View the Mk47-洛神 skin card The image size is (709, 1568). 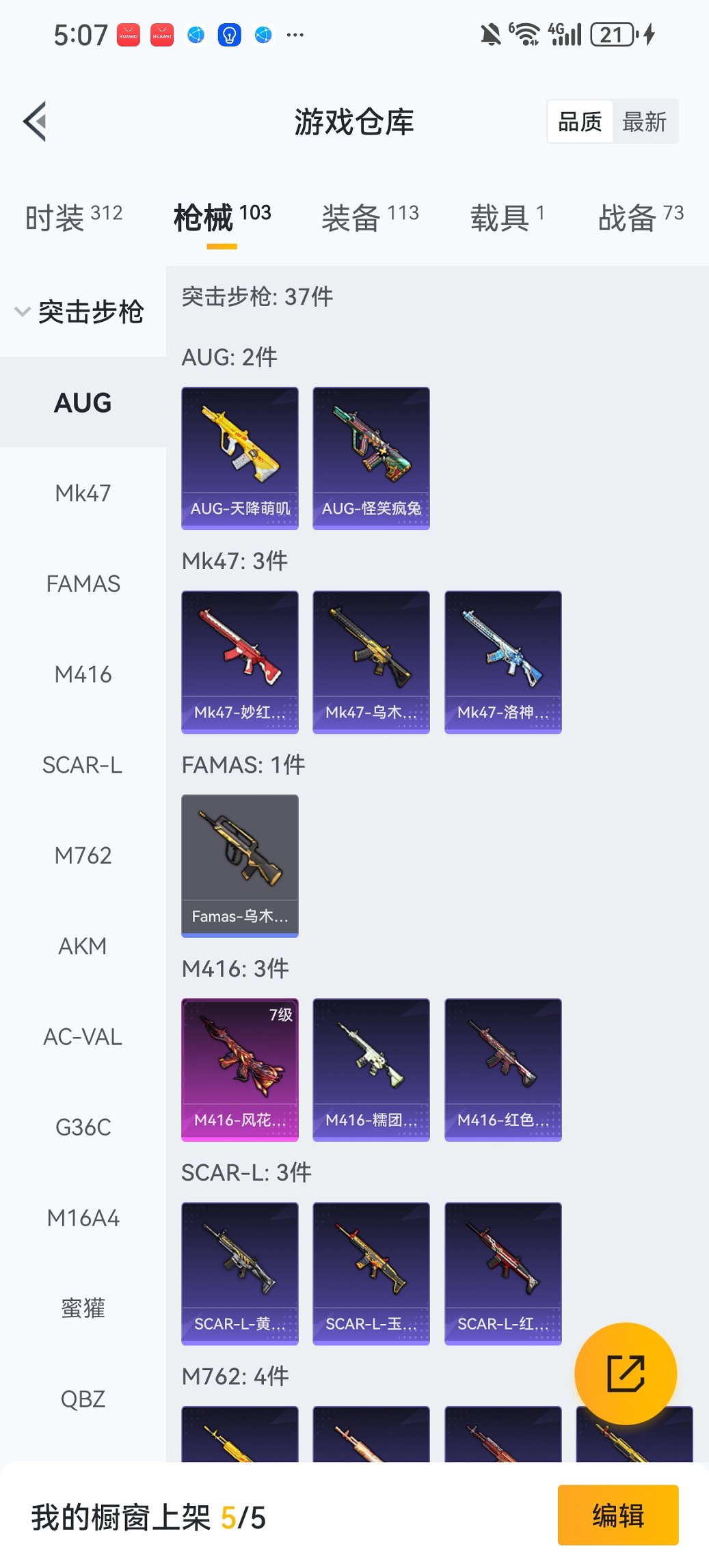point(503,661)
